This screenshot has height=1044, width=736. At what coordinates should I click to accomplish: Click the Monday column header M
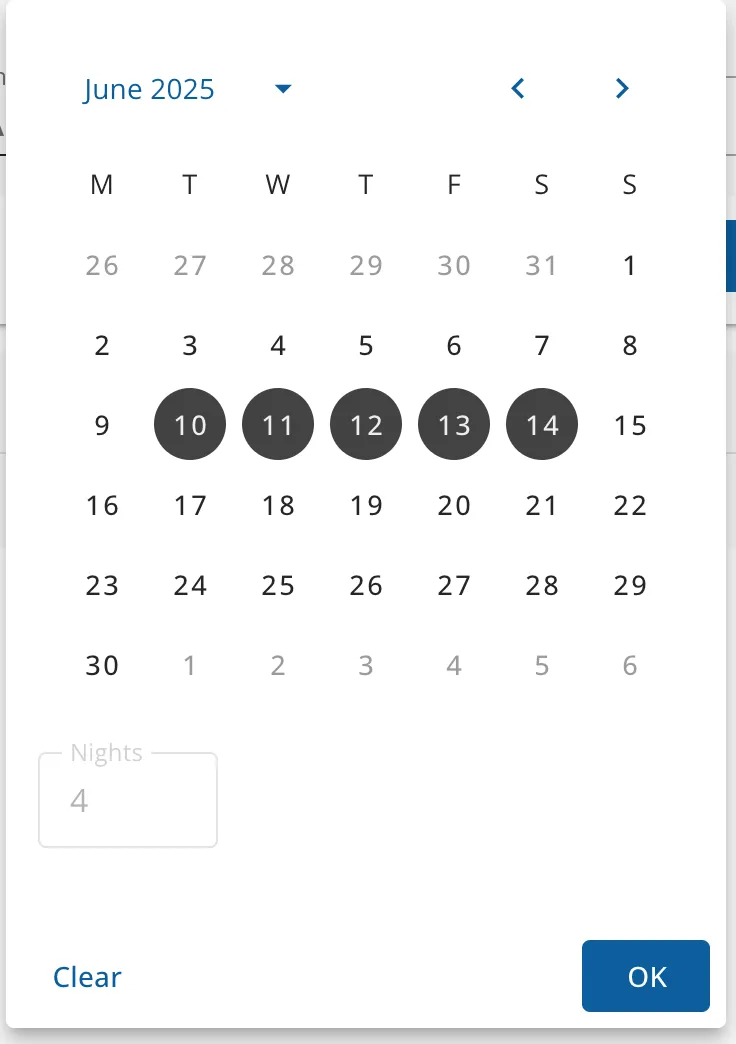click(x=101, y=185)
